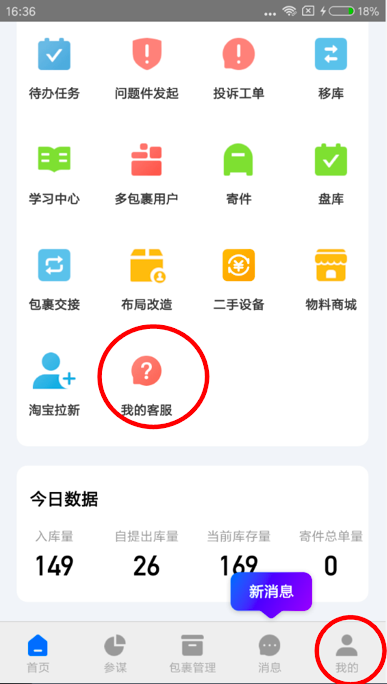Tap 布局改造 shortcut
The width and height of the screenshot is (387, 684).
pos(147,280)
